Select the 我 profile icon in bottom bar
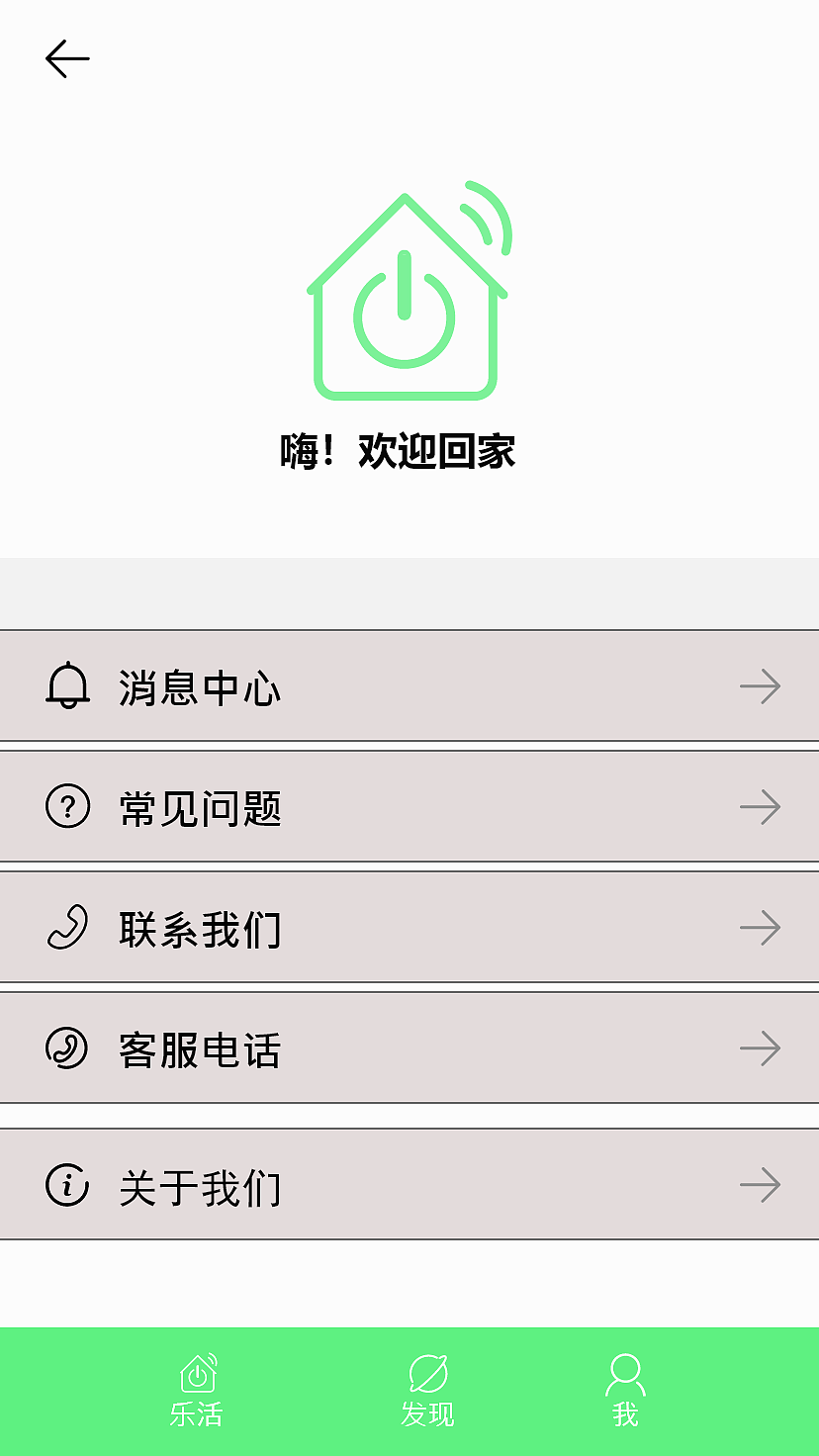 click(x=625, y=1372)
